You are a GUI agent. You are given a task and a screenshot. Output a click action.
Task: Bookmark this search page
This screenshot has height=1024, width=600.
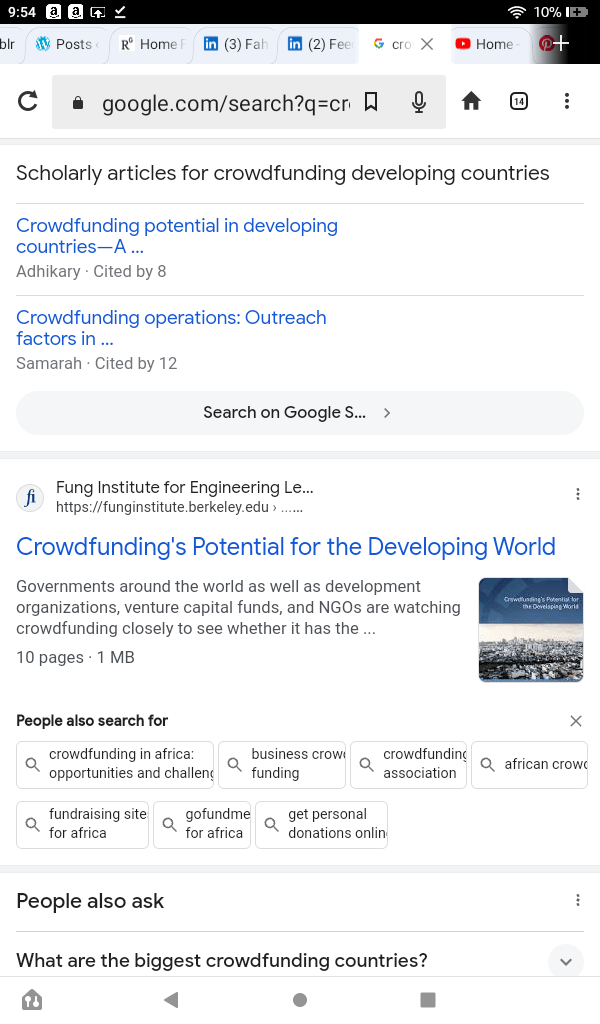click(x=371, y=102)
